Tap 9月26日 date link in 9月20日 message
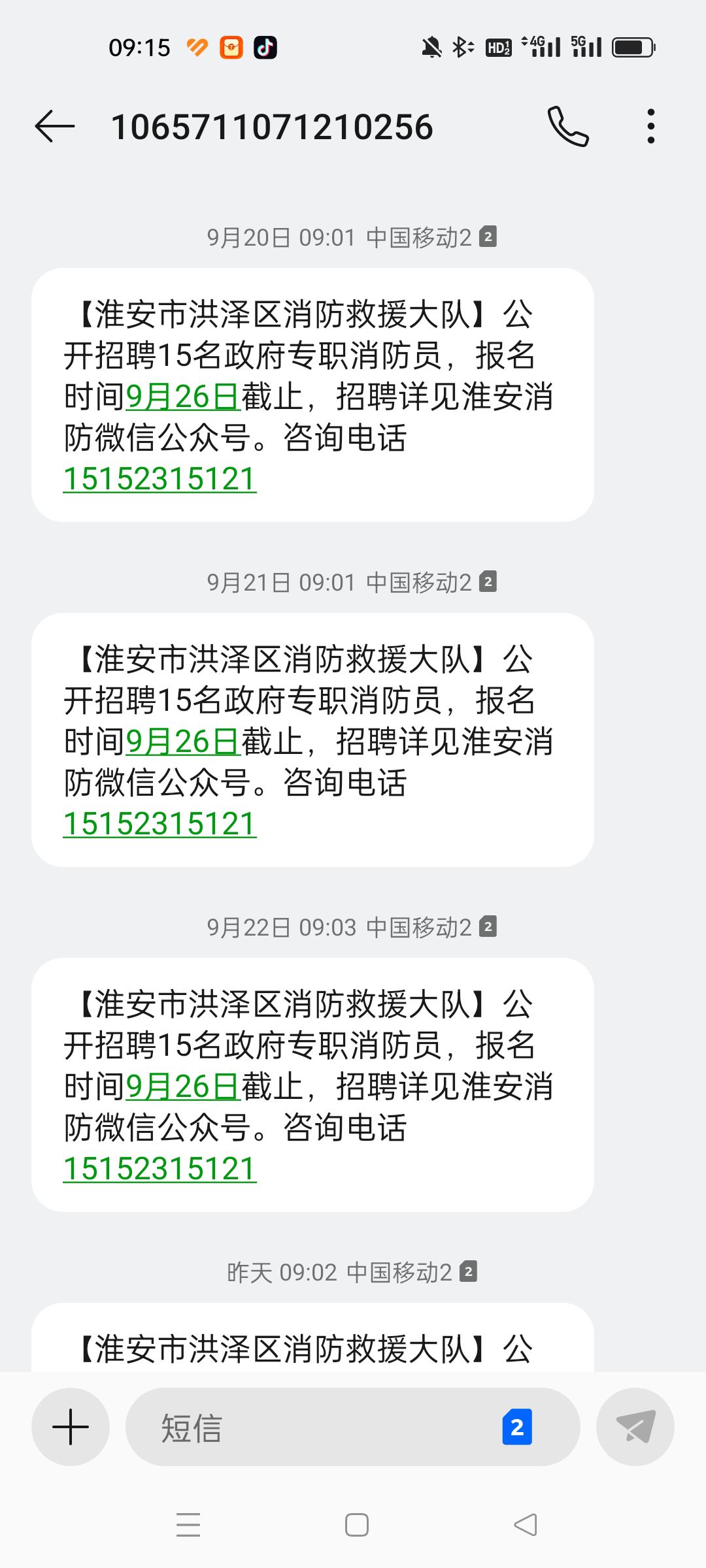 coord(183,397)
